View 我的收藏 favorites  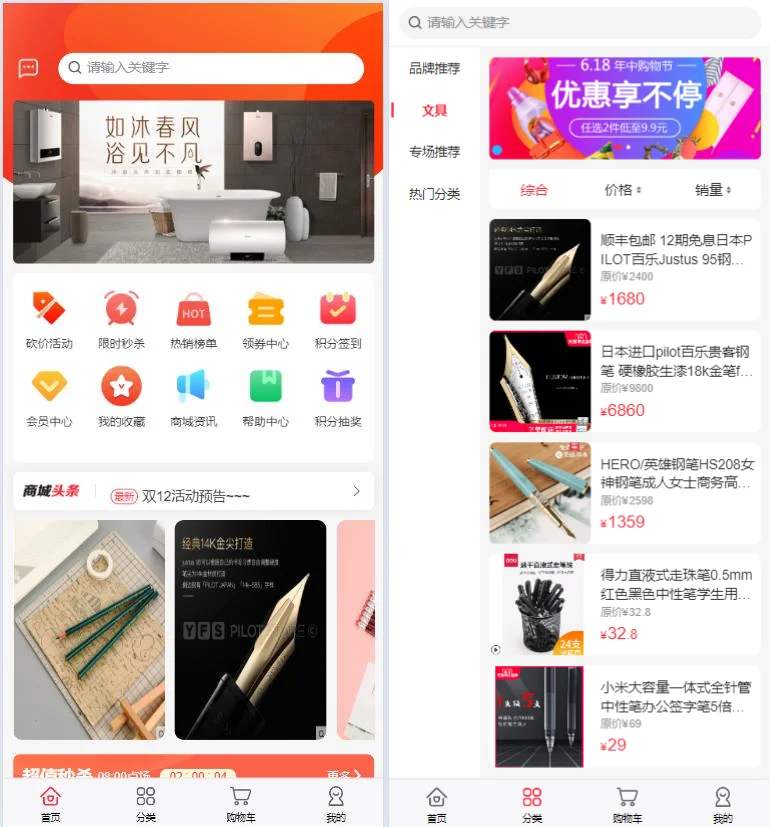point(121,397)
